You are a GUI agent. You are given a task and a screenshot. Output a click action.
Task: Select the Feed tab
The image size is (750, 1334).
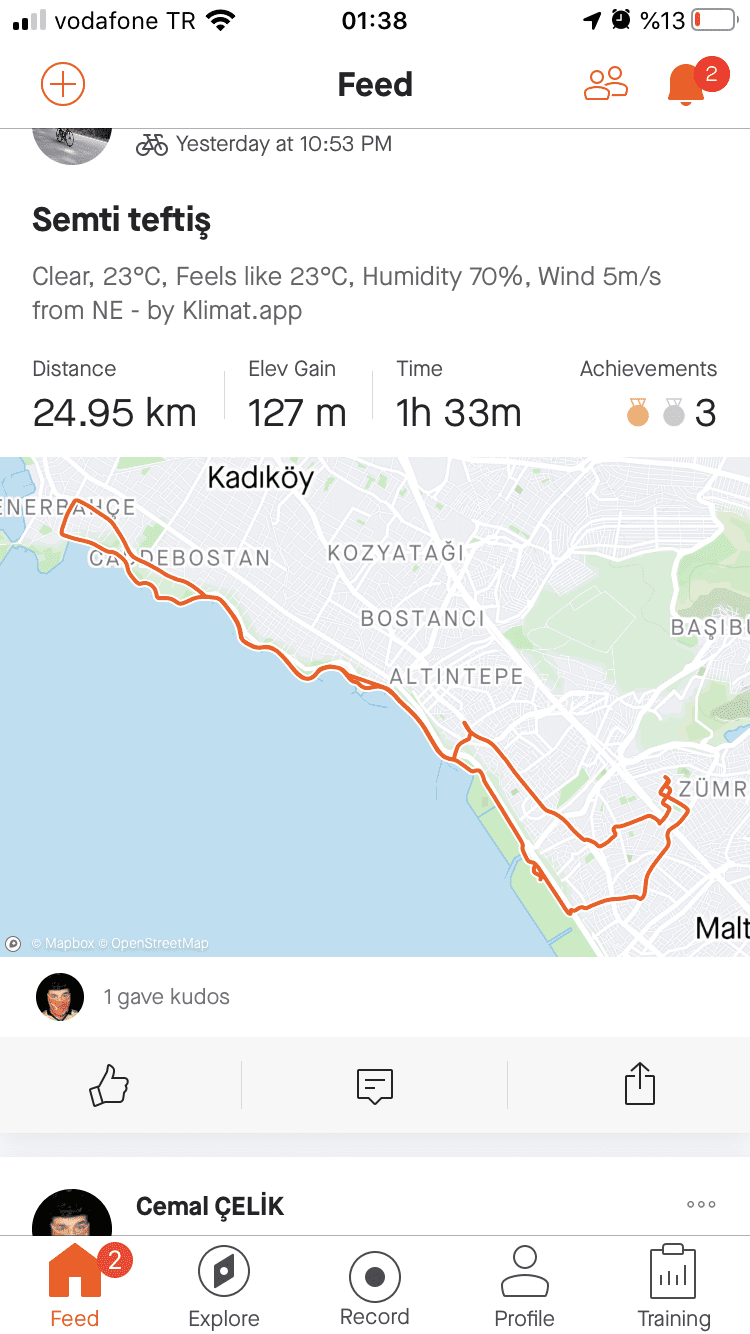75,1288
